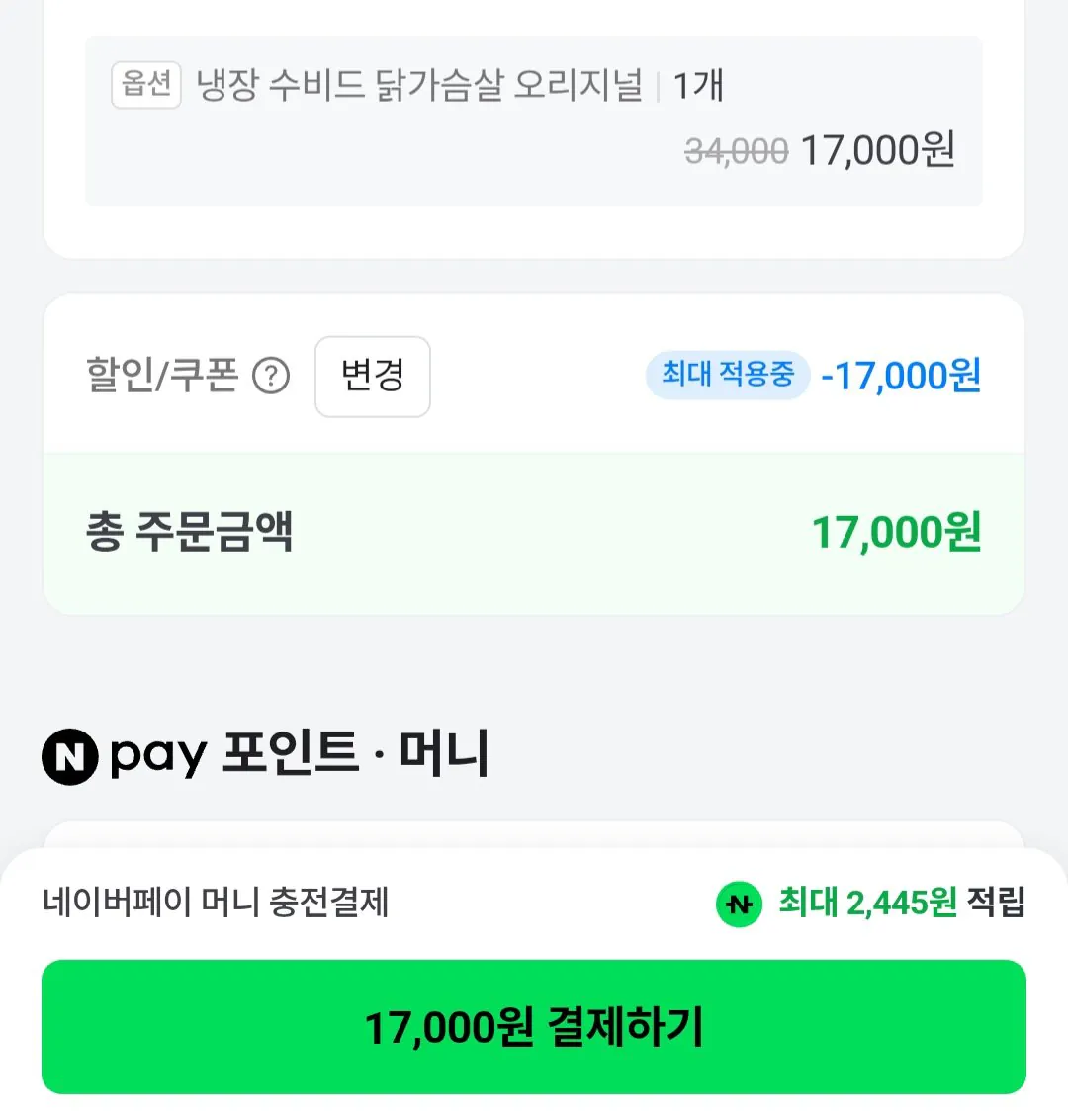Open the 최대 2,445원 적립 rewards detail
Screen dimensions: 1068x1120
(901, 902)
